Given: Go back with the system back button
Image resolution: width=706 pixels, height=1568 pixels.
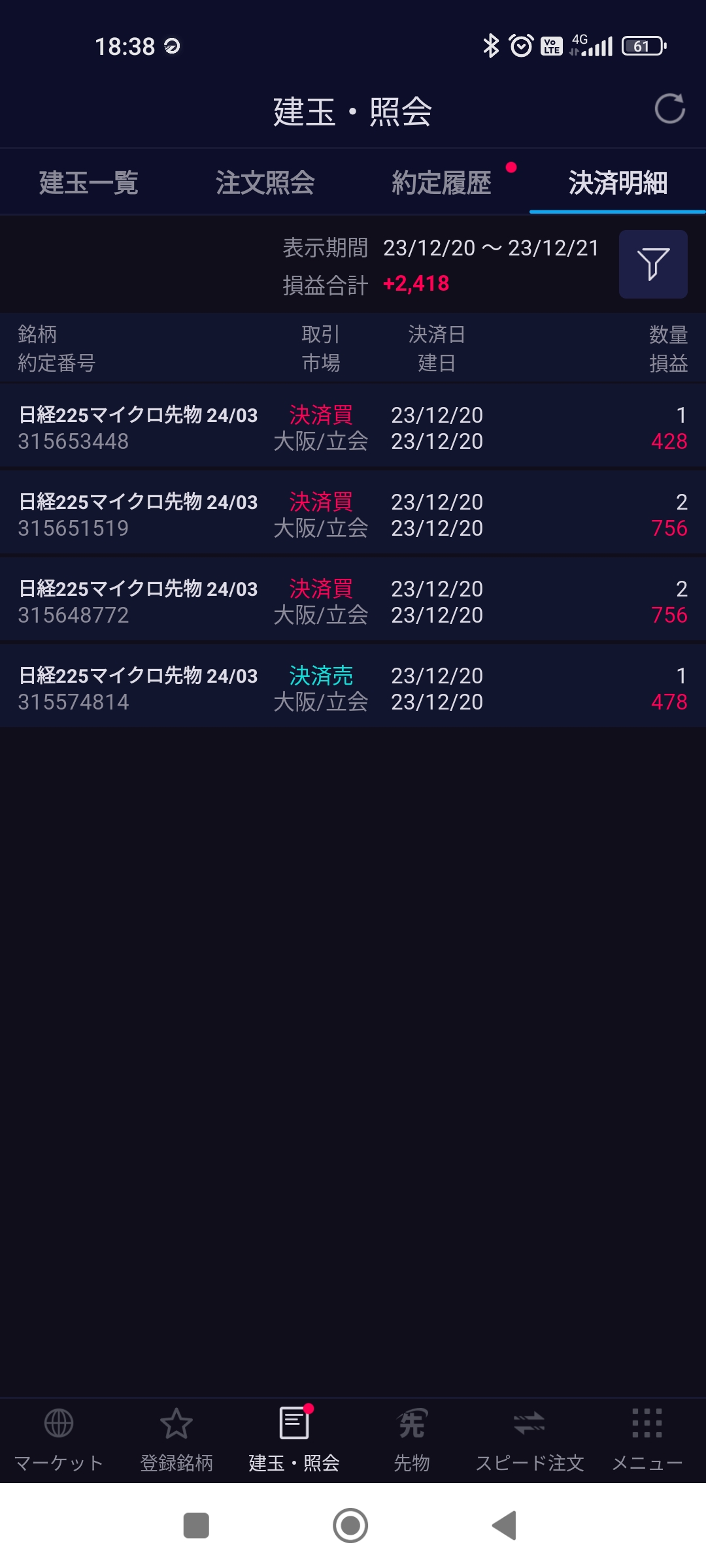Looking at the screenshot, I should coord(504,1526).
